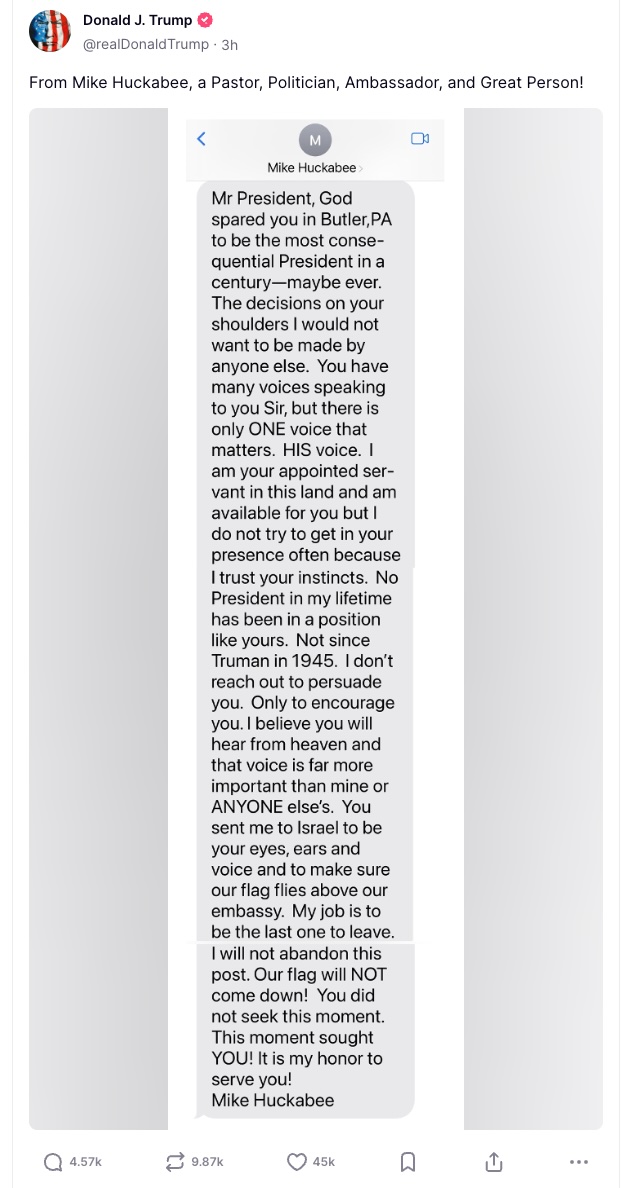Screen dimensions: 632x1188
Task: Open the @realDonaldTrump handle link
Action: pyautogui.click(x=145, y=45)
